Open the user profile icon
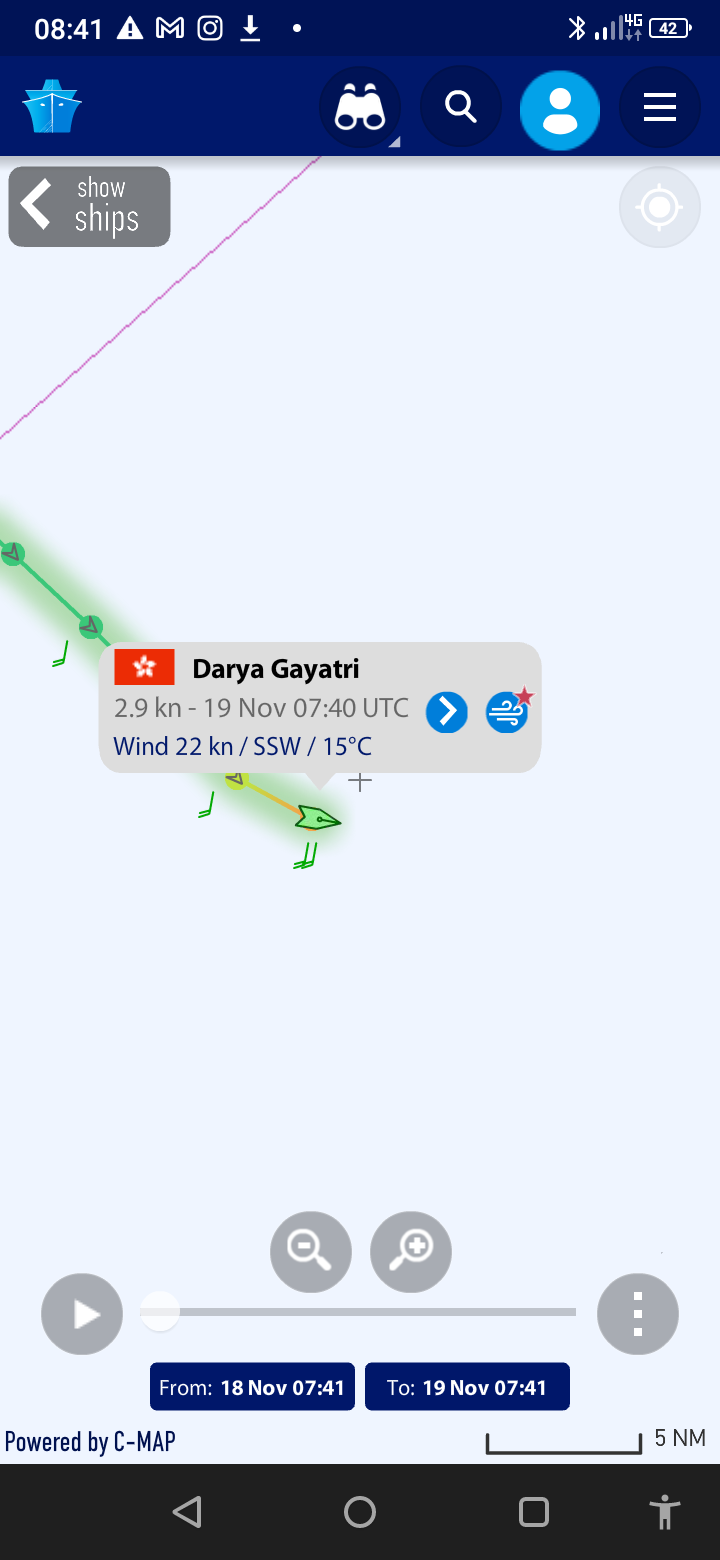The height and width of the screenshot is (1560, 720). point(560,110)
